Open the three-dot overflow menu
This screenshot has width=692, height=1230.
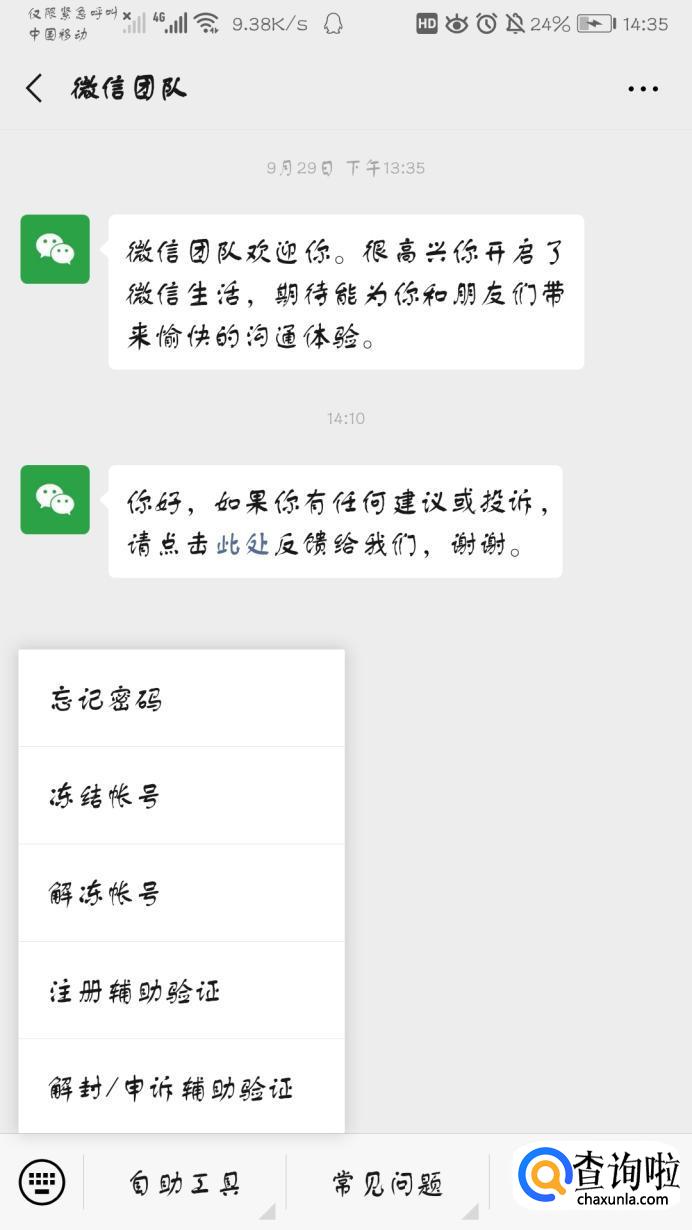(x=642, y=89)
